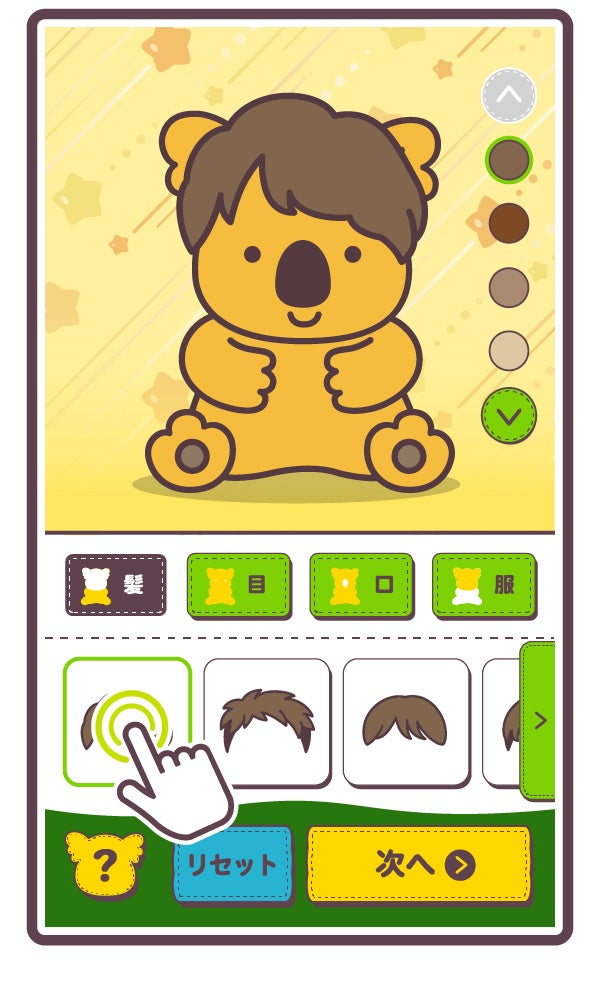Pick the center-parted third hairstyle
This screenshot has height=990, width=600.
[x=406, y=723]
